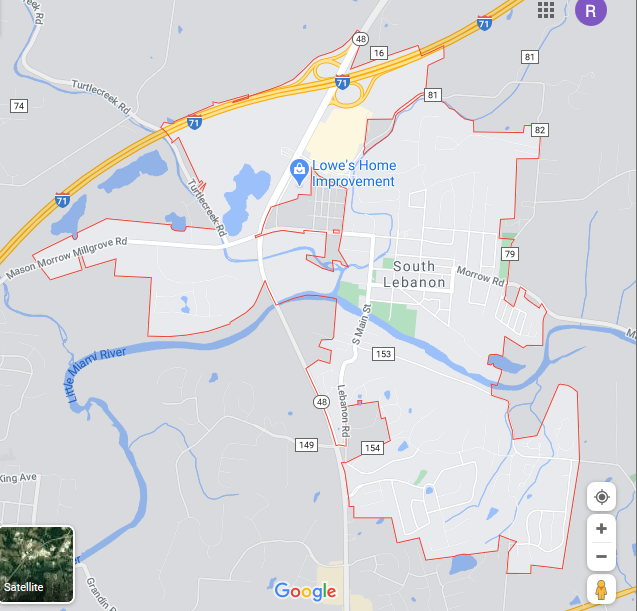
Task: Open the Google apps grid
Action: (546, 9)
